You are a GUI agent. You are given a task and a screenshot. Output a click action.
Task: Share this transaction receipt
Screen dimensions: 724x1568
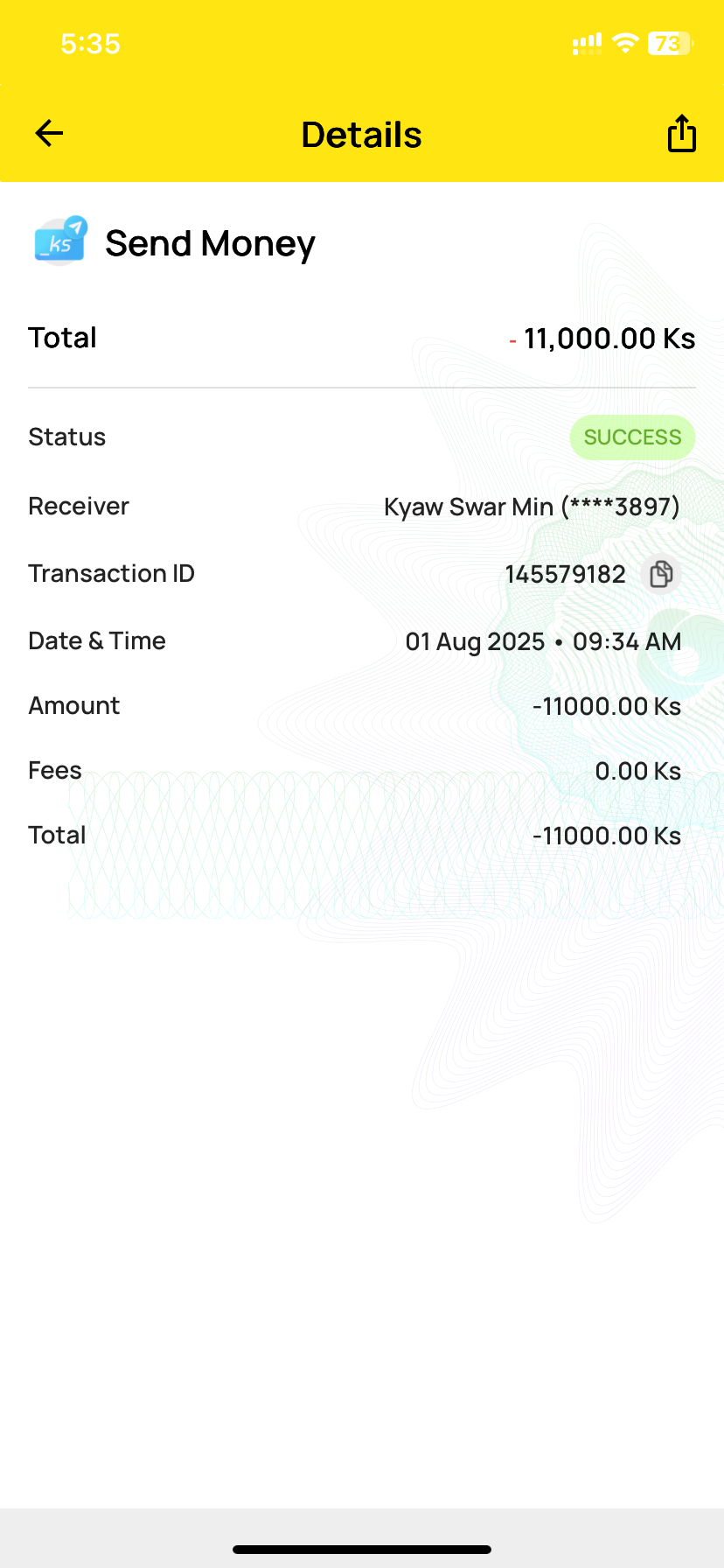[x=681, y=134]
